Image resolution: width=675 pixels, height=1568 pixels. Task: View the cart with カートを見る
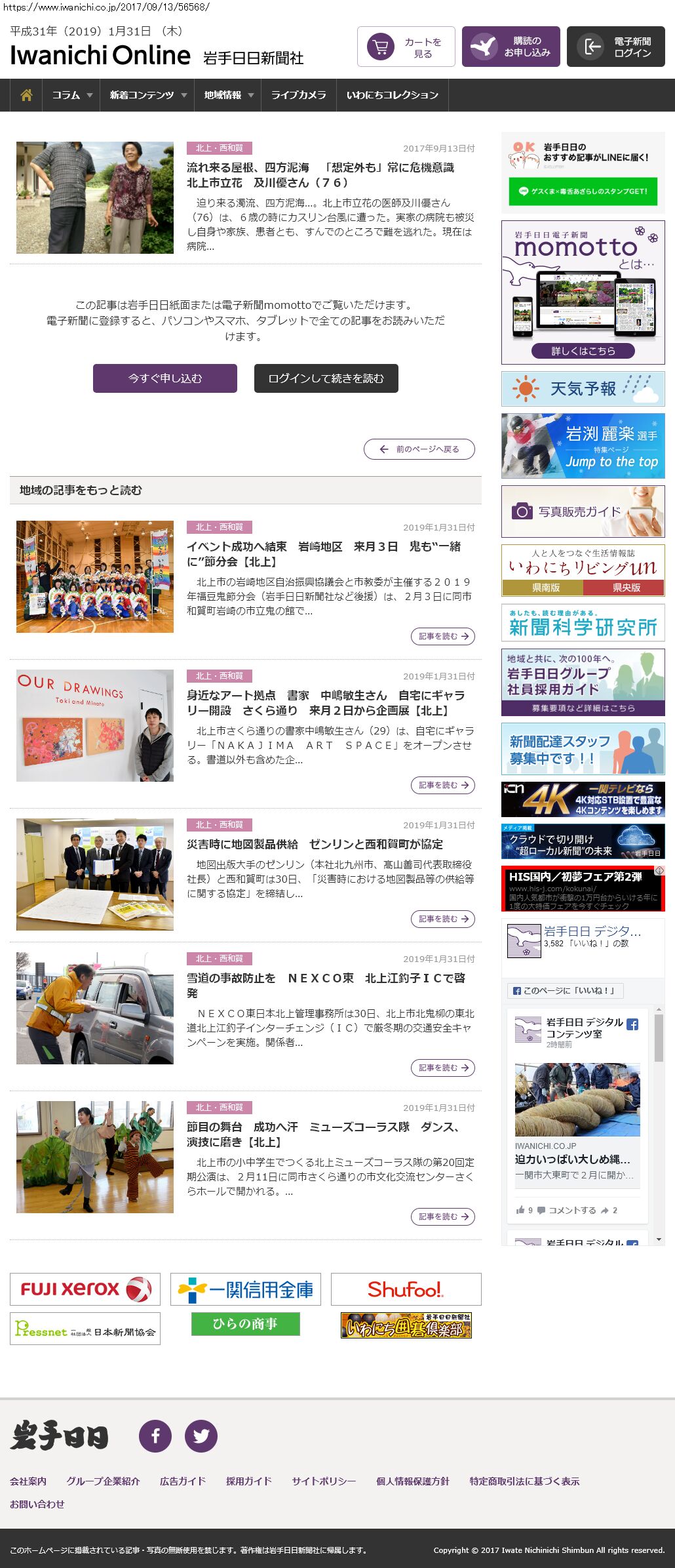(406, 47)
